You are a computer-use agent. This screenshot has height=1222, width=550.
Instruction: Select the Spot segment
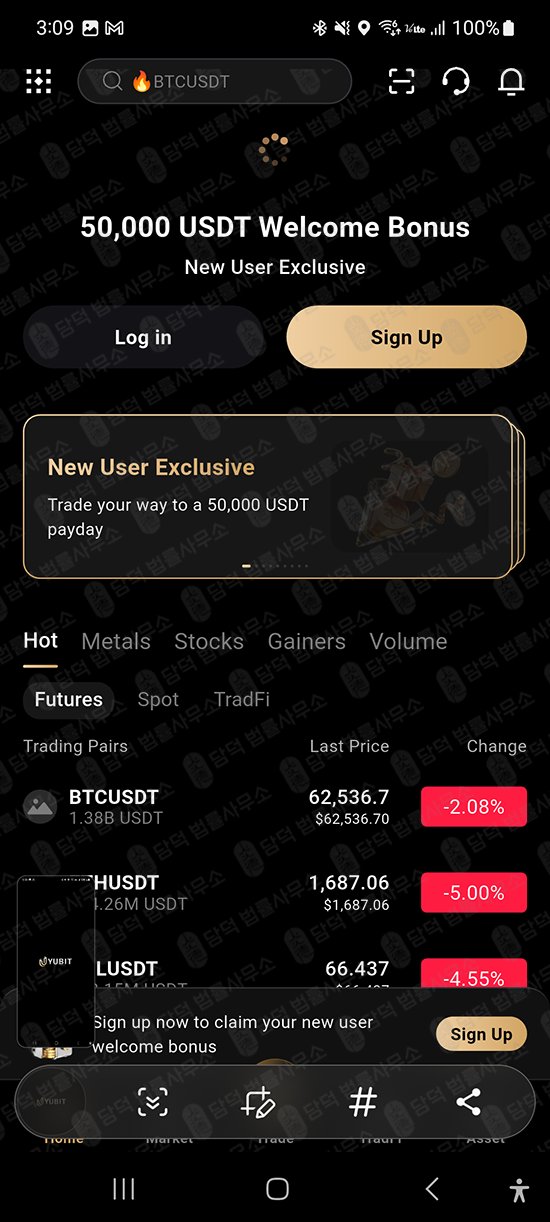point(158,700)
